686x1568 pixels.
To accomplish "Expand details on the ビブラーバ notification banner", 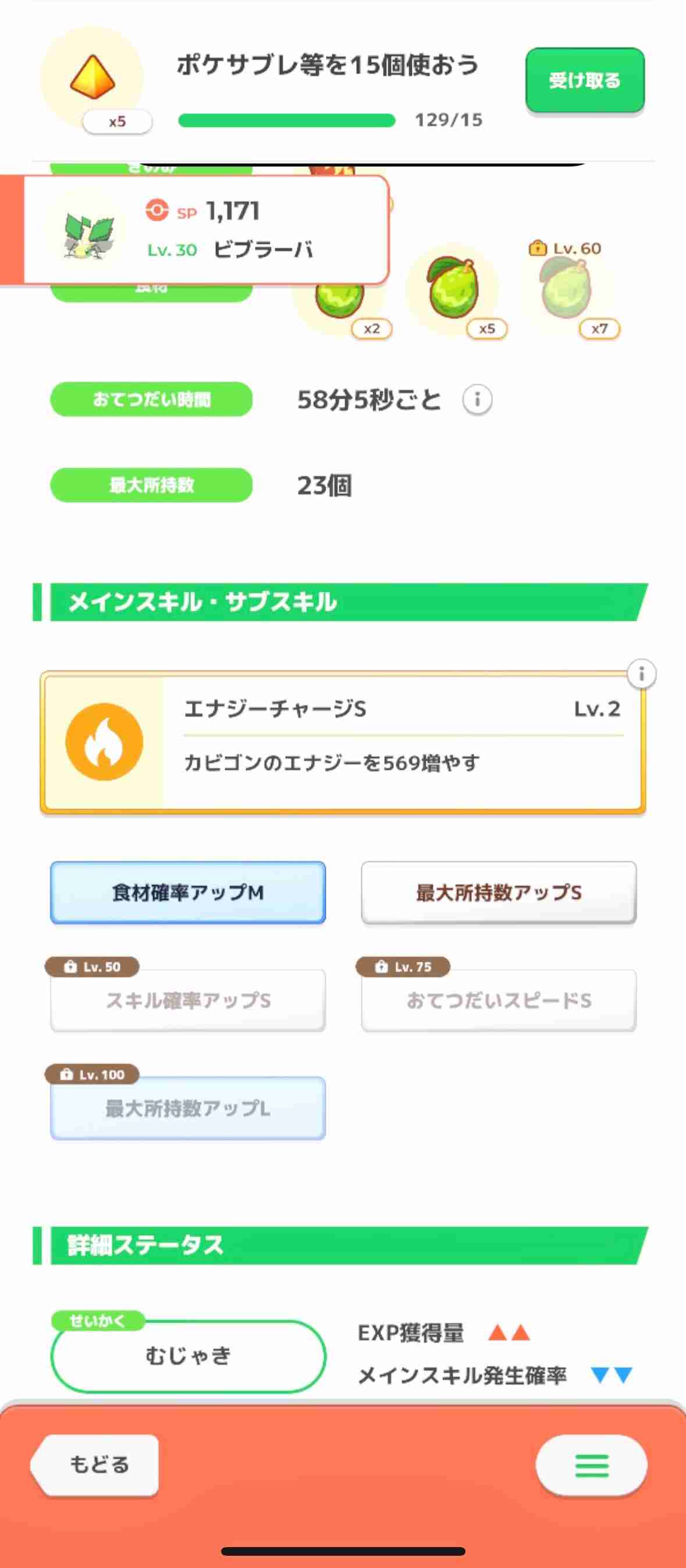I will [207, 232].
